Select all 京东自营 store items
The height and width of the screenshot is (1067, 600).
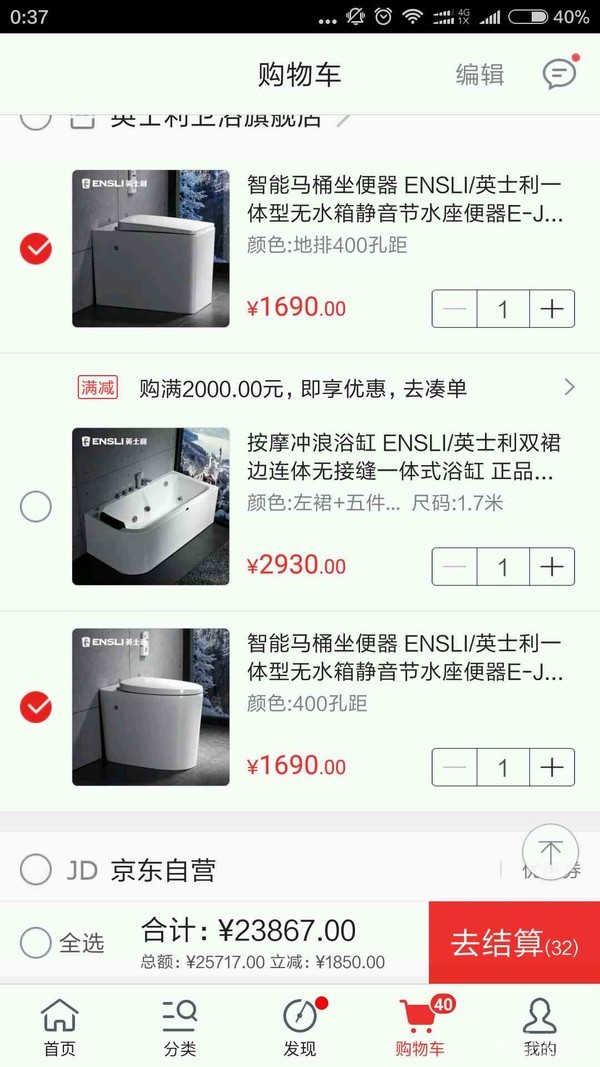(36, 870)
